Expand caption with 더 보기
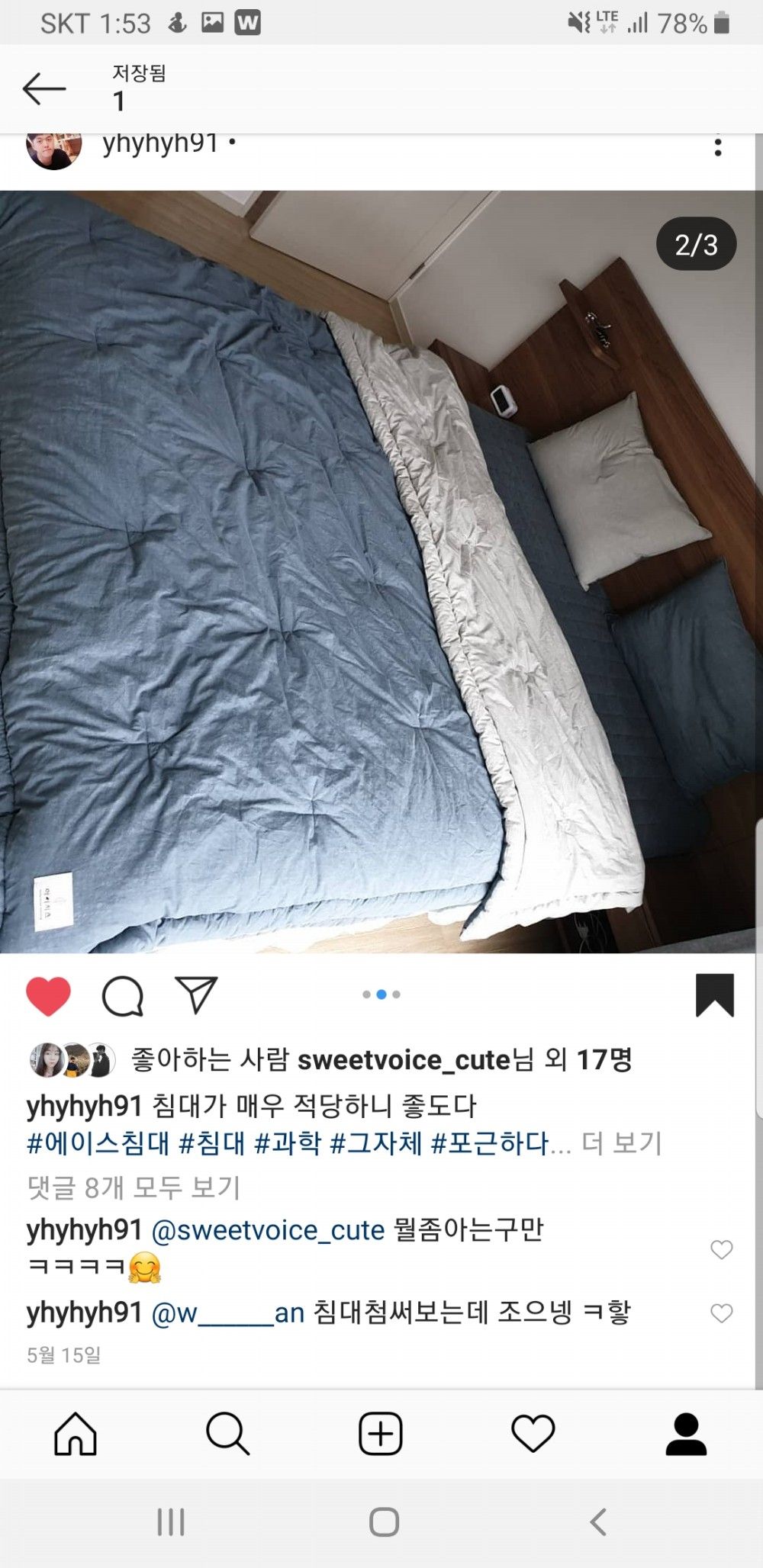The height and width of the screenshot is (1568, 763). pos(622,1143)
